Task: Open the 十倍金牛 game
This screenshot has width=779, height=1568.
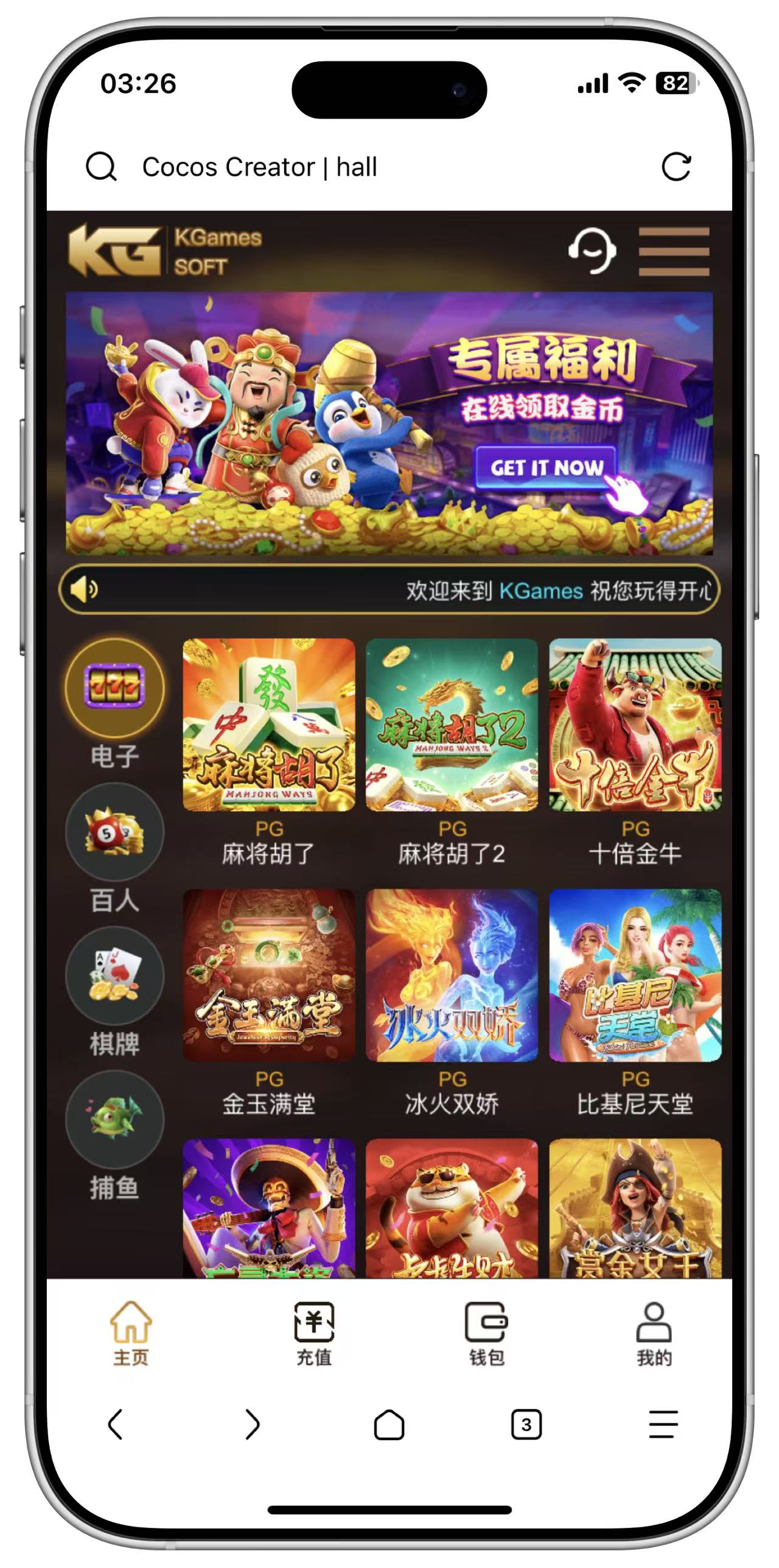Action: pyautogui.click(x=635, y=725)
